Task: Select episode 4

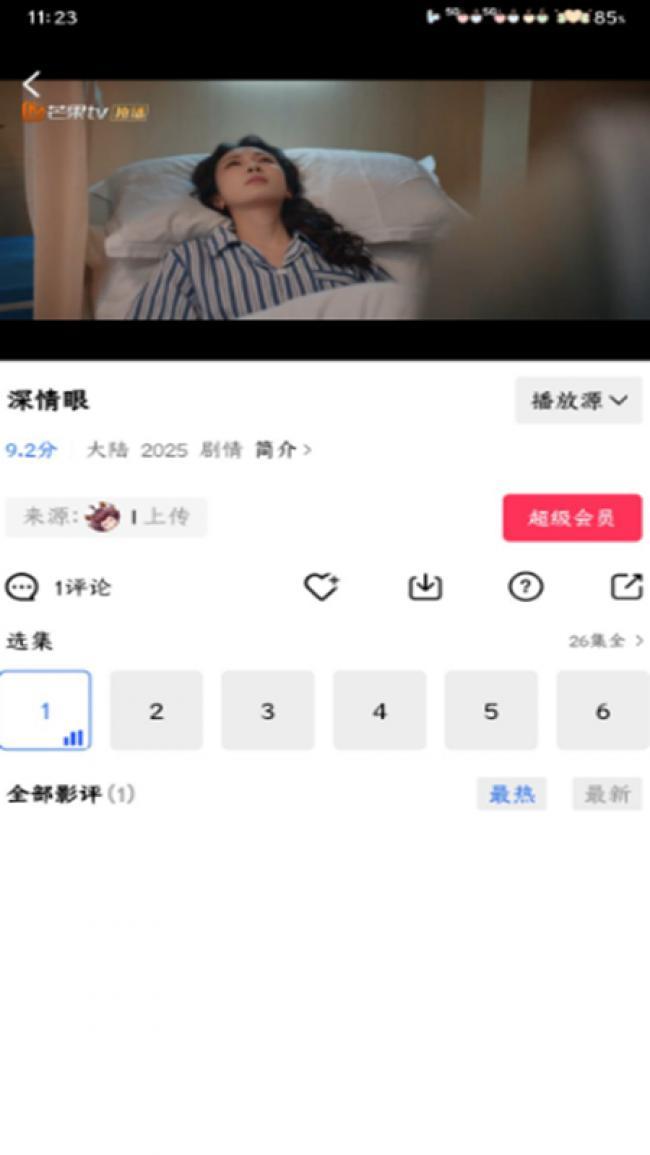Action: [379, 711]
